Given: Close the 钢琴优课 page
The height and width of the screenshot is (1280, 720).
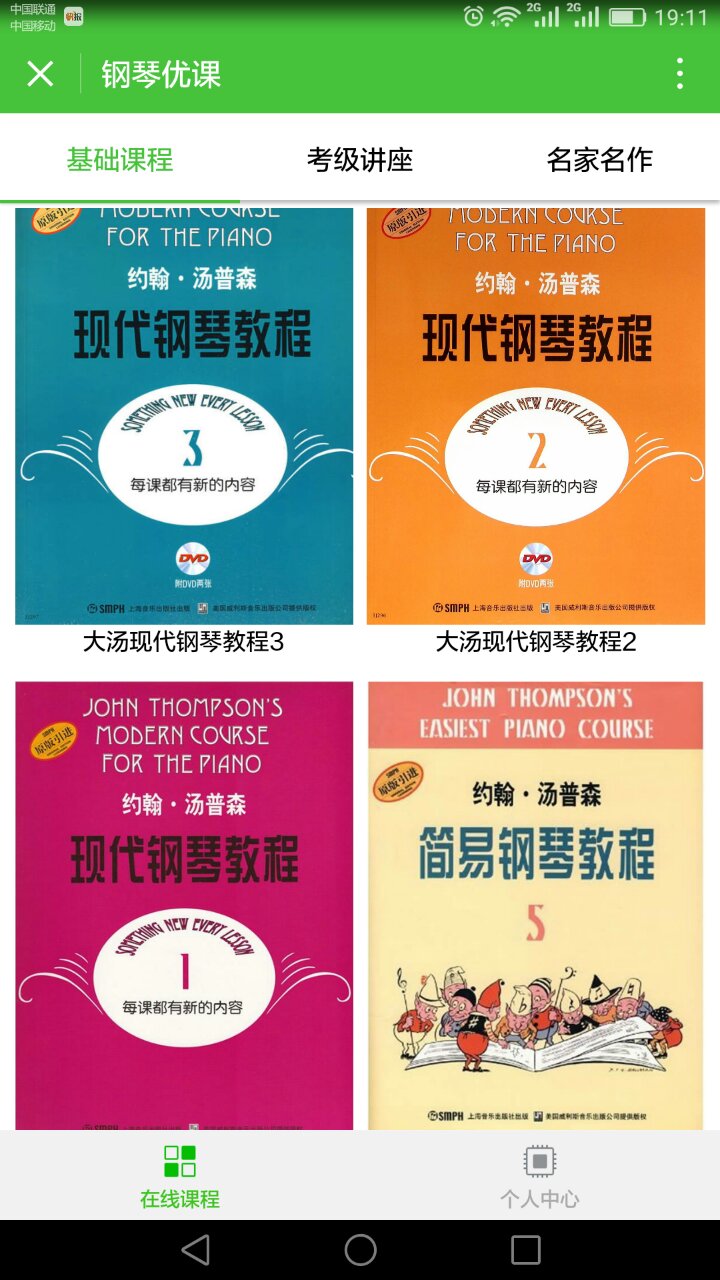Looking at the screenshot, I should click(40, 74).
